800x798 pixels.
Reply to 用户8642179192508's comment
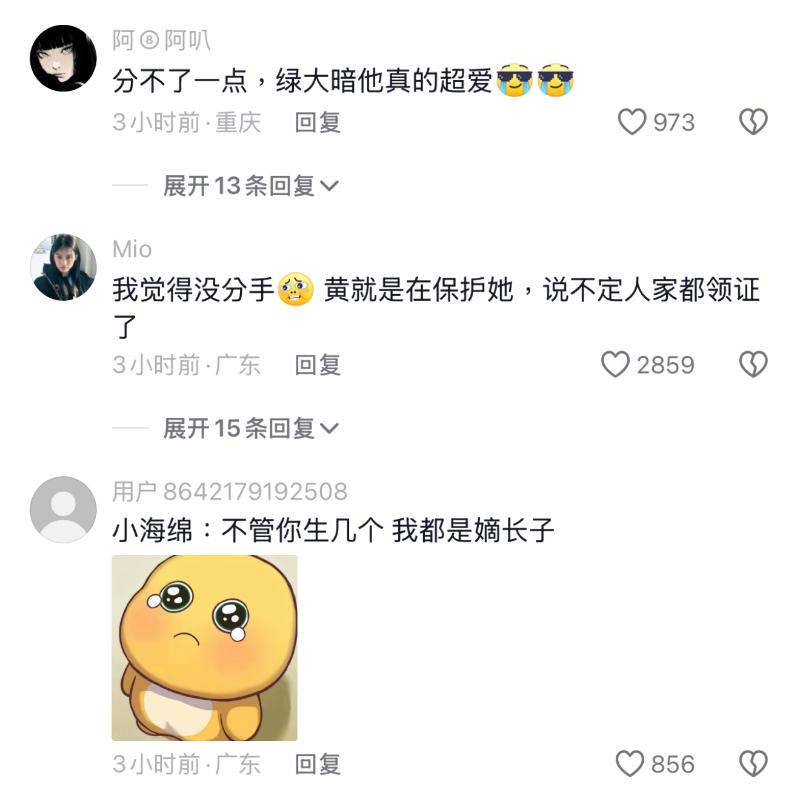318,764
